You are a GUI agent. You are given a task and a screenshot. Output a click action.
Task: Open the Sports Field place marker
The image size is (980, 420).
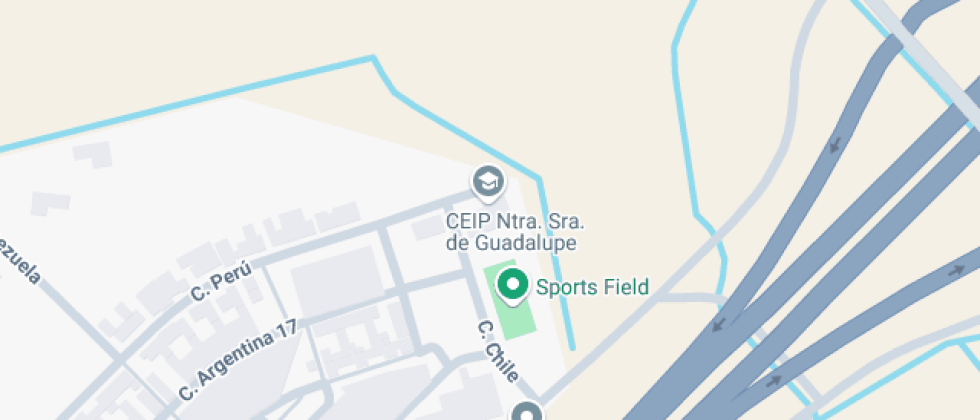click(513, 286)
